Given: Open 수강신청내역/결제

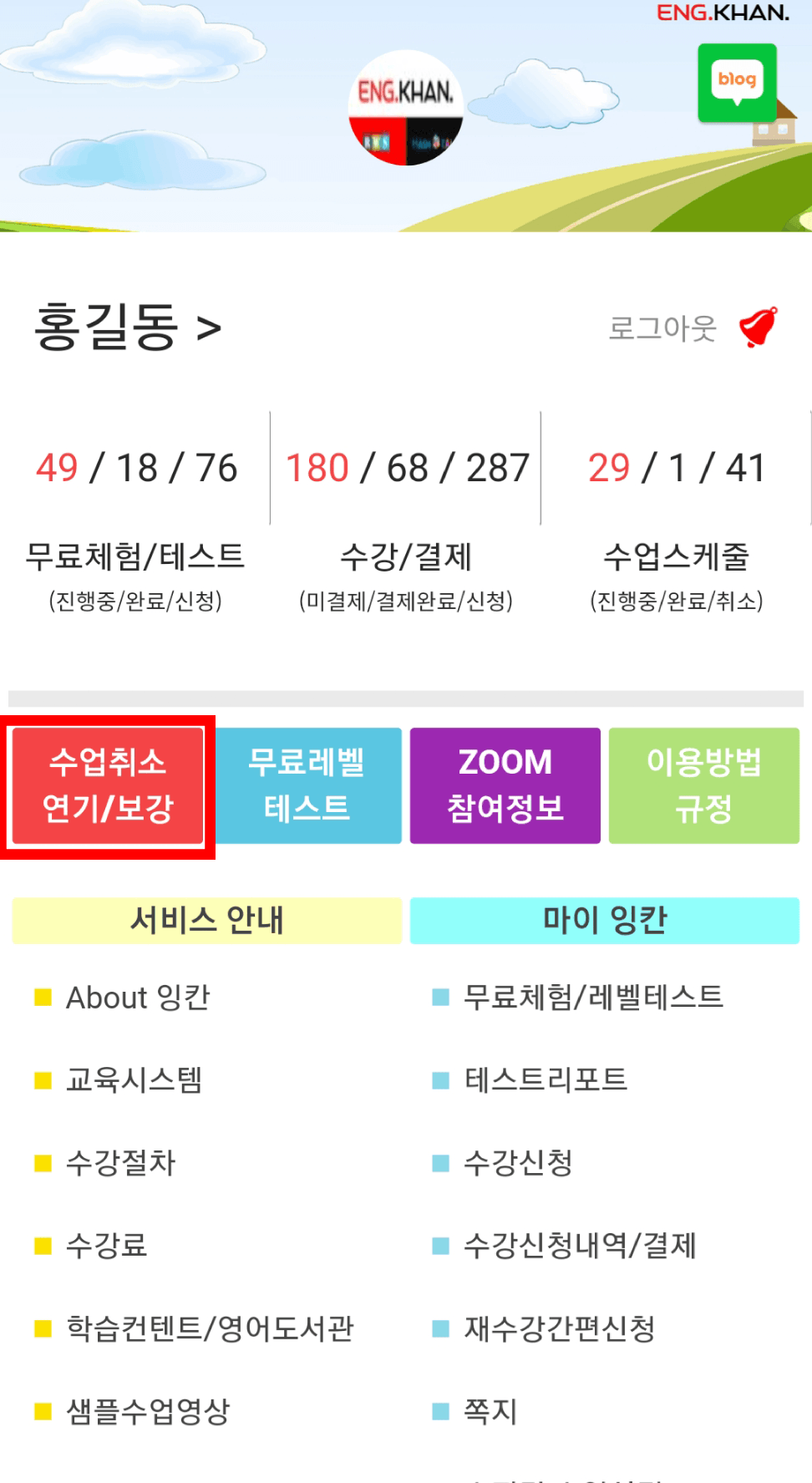Looking at the screenshot, I should [580, 1246].
